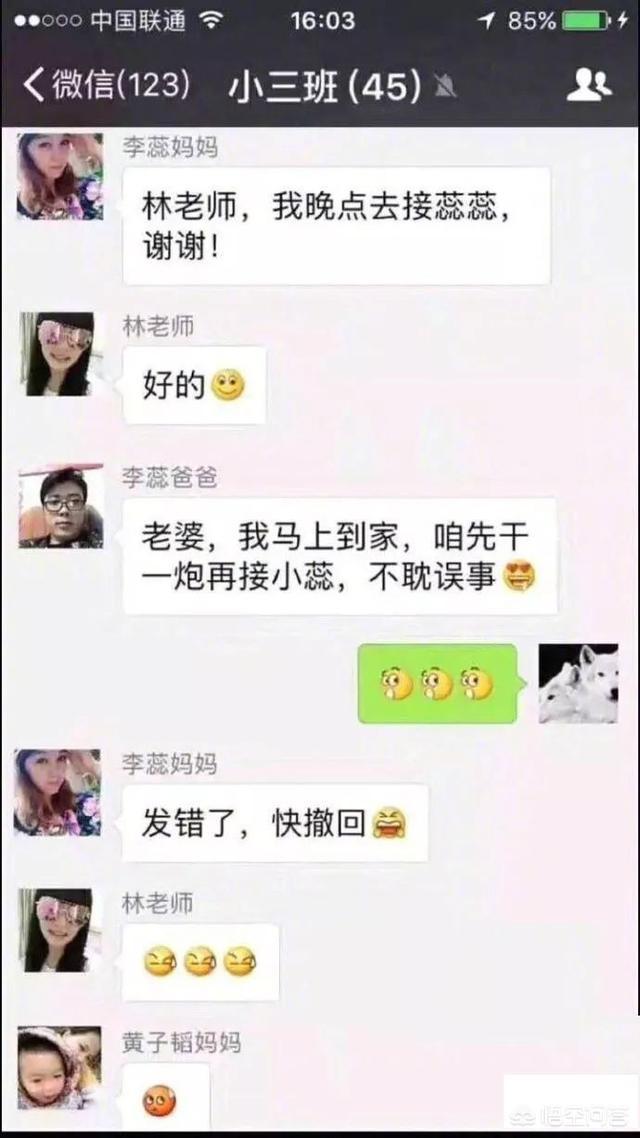Go back to the 微信 chat list
This screenshot has height=1138, width=640.
(x=105, y=84)
